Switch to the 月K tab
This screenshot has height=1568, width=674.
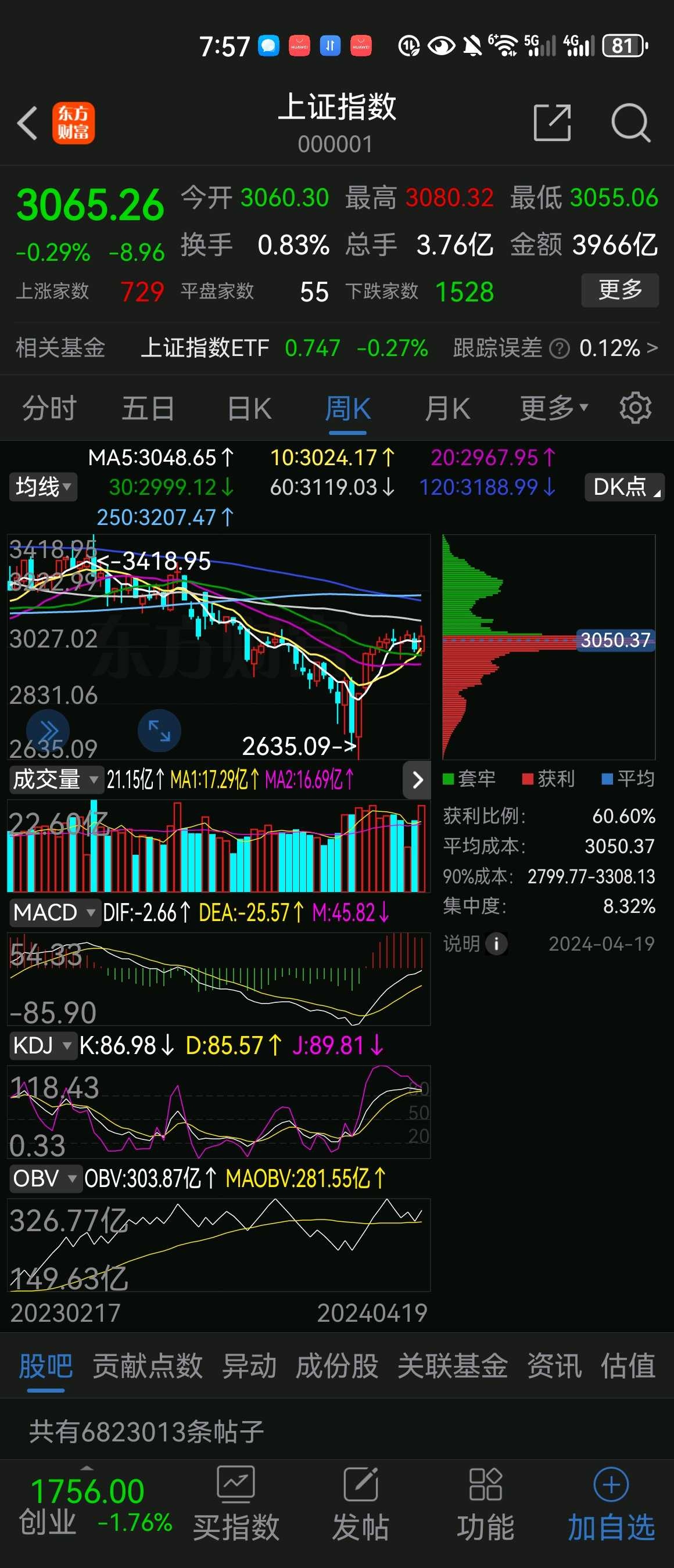point(448,408)
